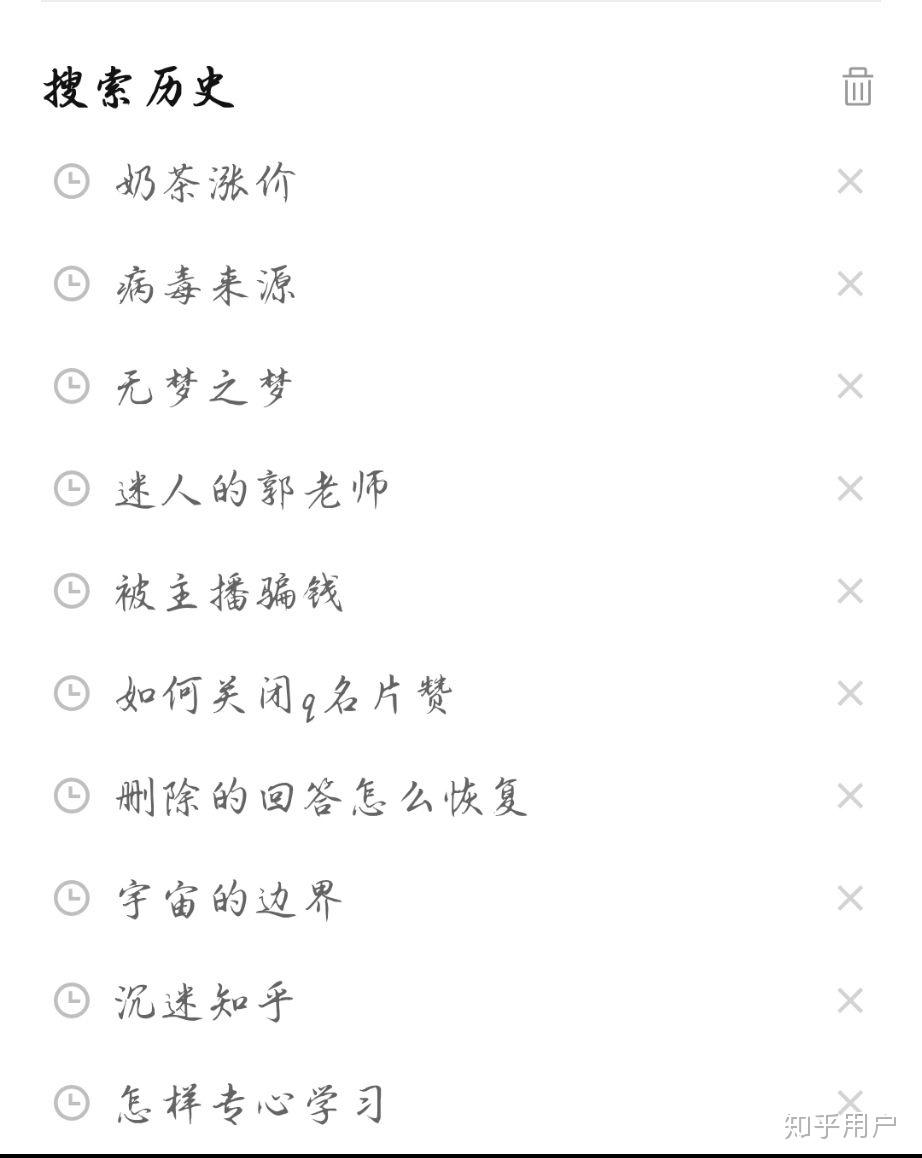Search again for 奶茶涨价
This screenshot has width=922, height=1158.
(205, 183)
